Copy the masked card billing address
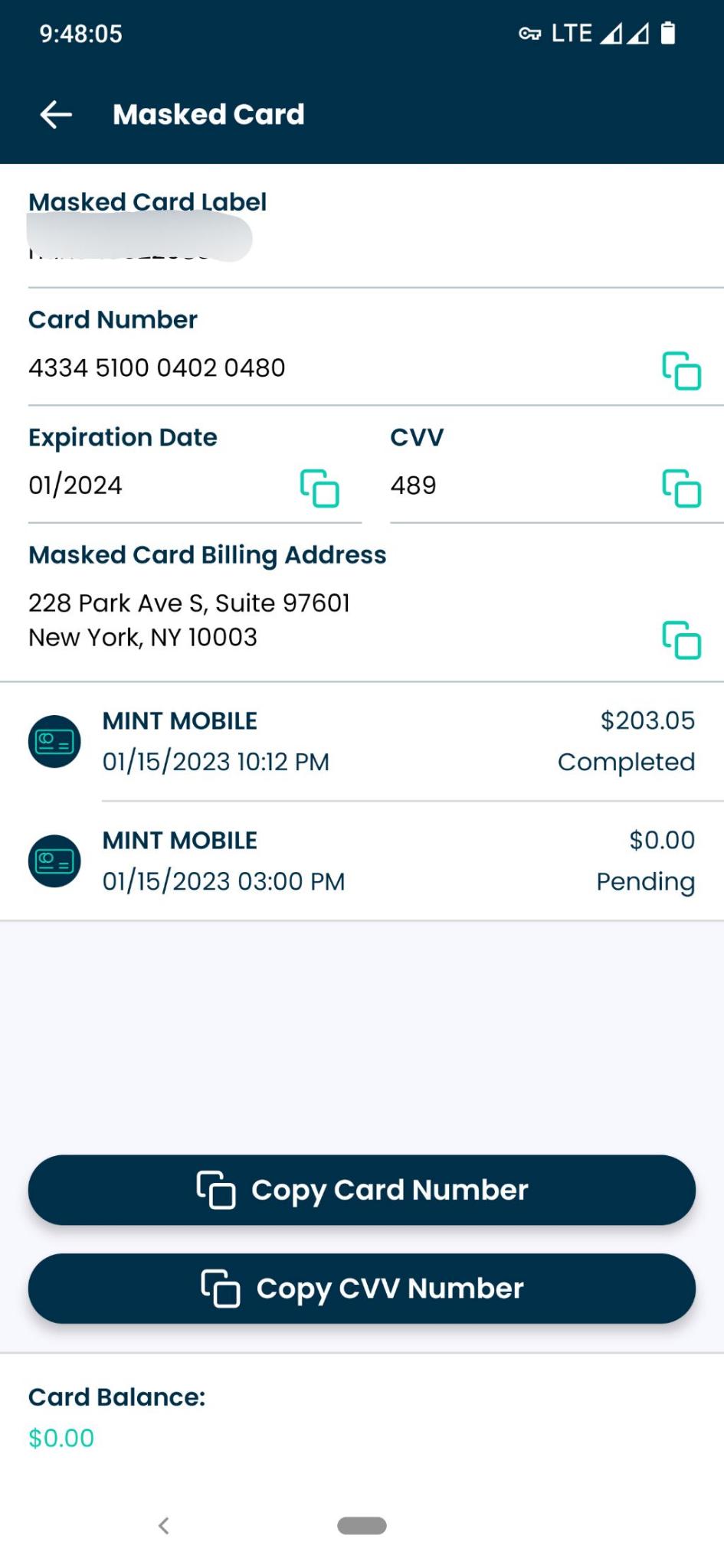This screenshot has width=724, height=1568. tap(681, 639)
